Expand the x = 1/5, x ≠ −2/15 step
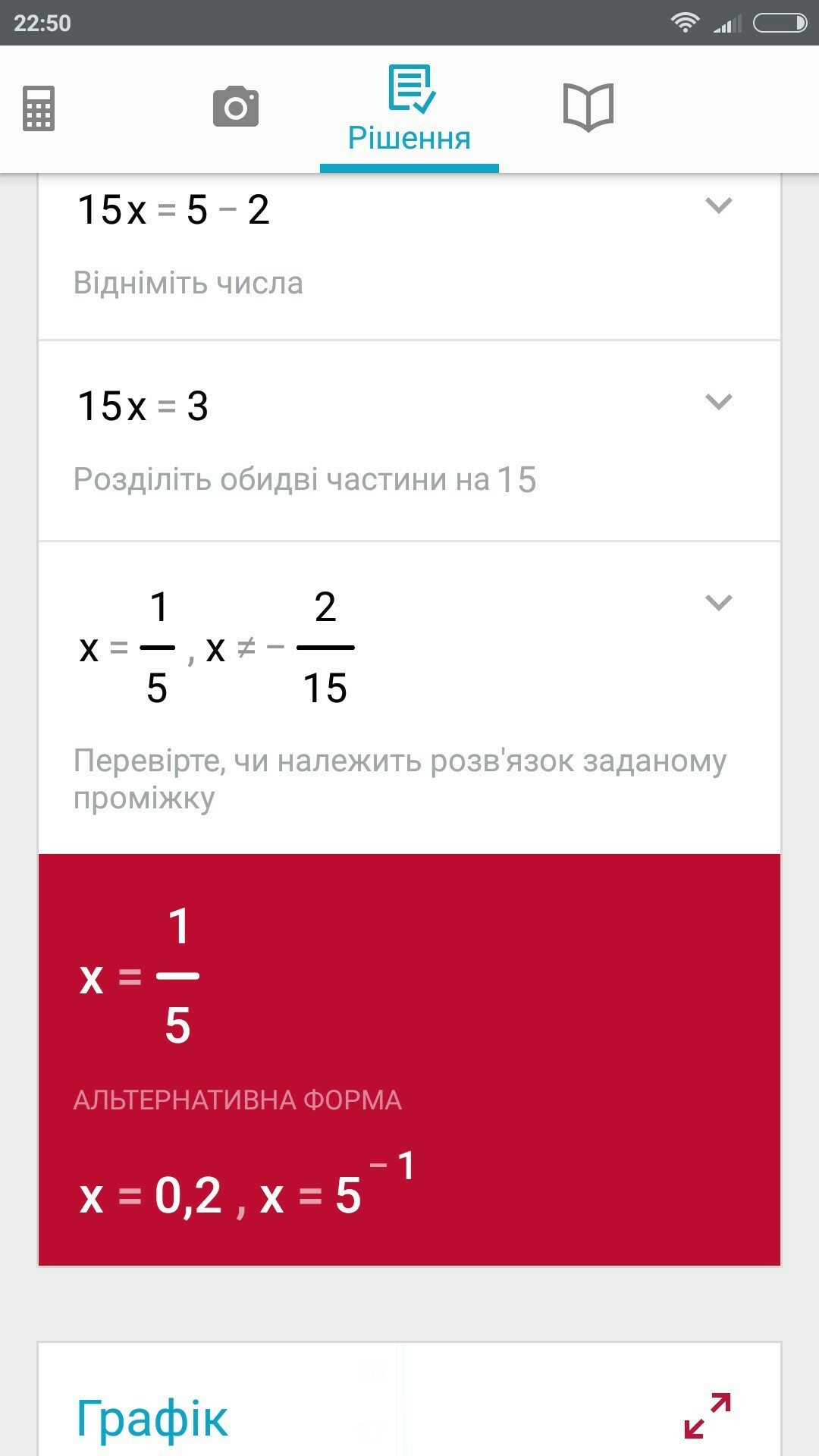This screenshot has width=819, height=1456. pyautogui.click(x=718, y=603)
